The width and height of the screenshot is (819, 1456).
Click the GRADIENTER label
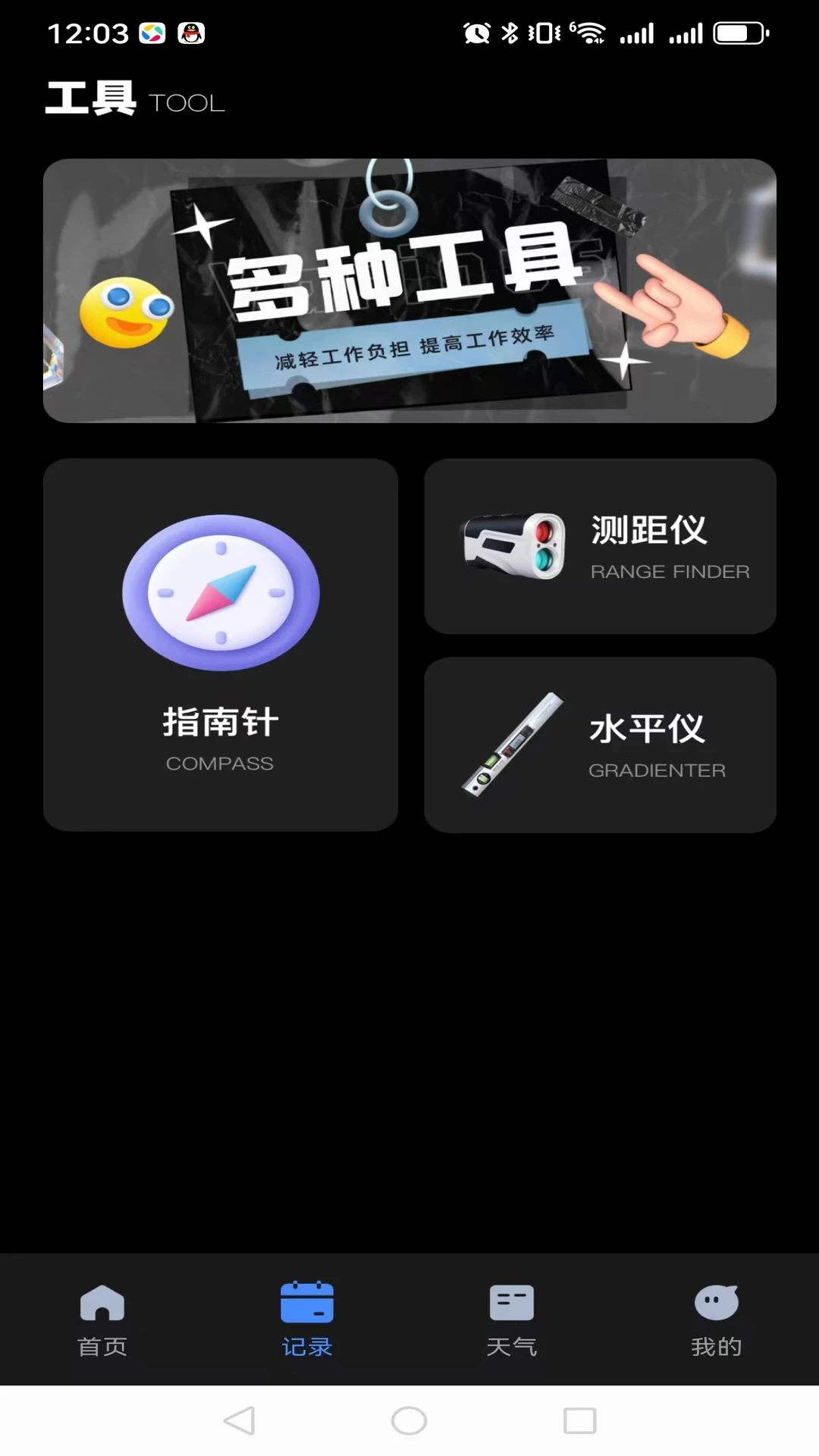pyautogui.click(x=657, y=770)
